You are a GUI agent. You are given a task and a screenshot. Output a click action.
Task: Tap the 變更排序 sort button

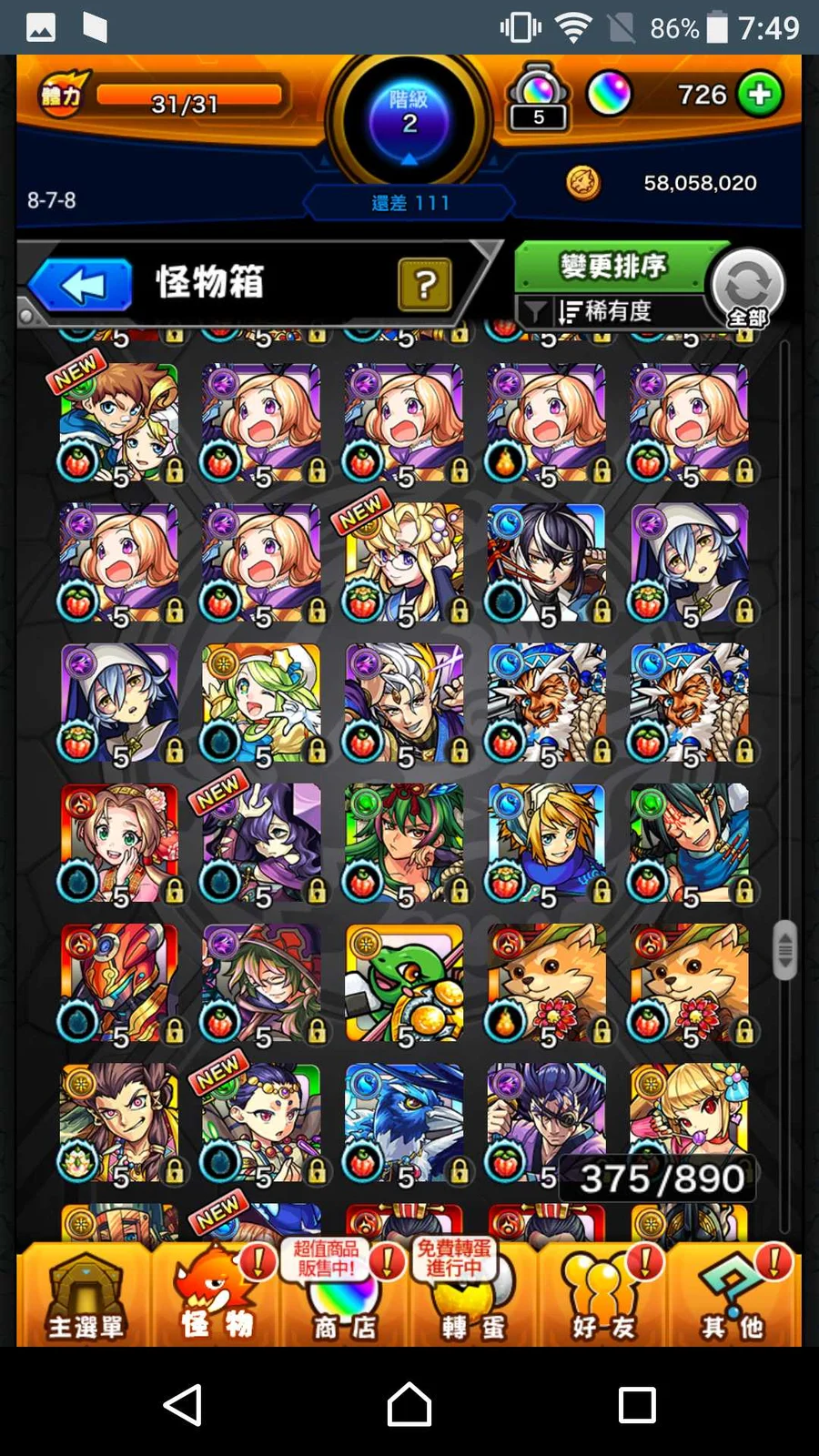tap(612, 267)
